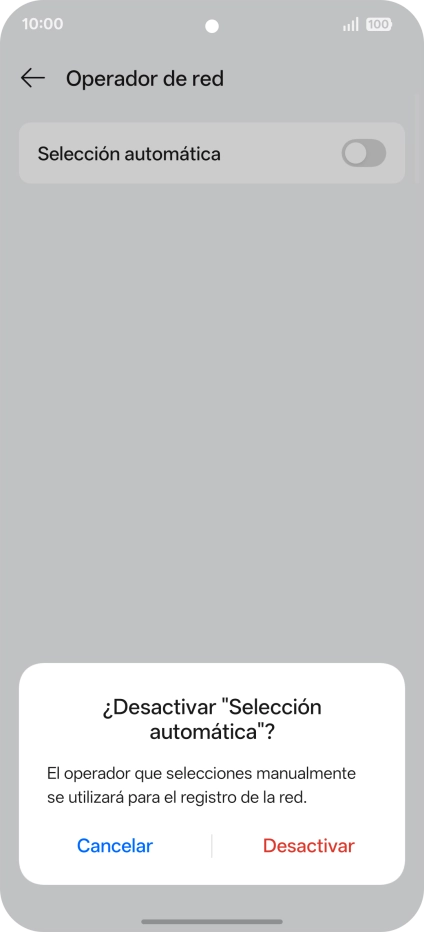Toggle the Selección automática switch
Viewport: 424px width, 932px height.
click(363, 154)
